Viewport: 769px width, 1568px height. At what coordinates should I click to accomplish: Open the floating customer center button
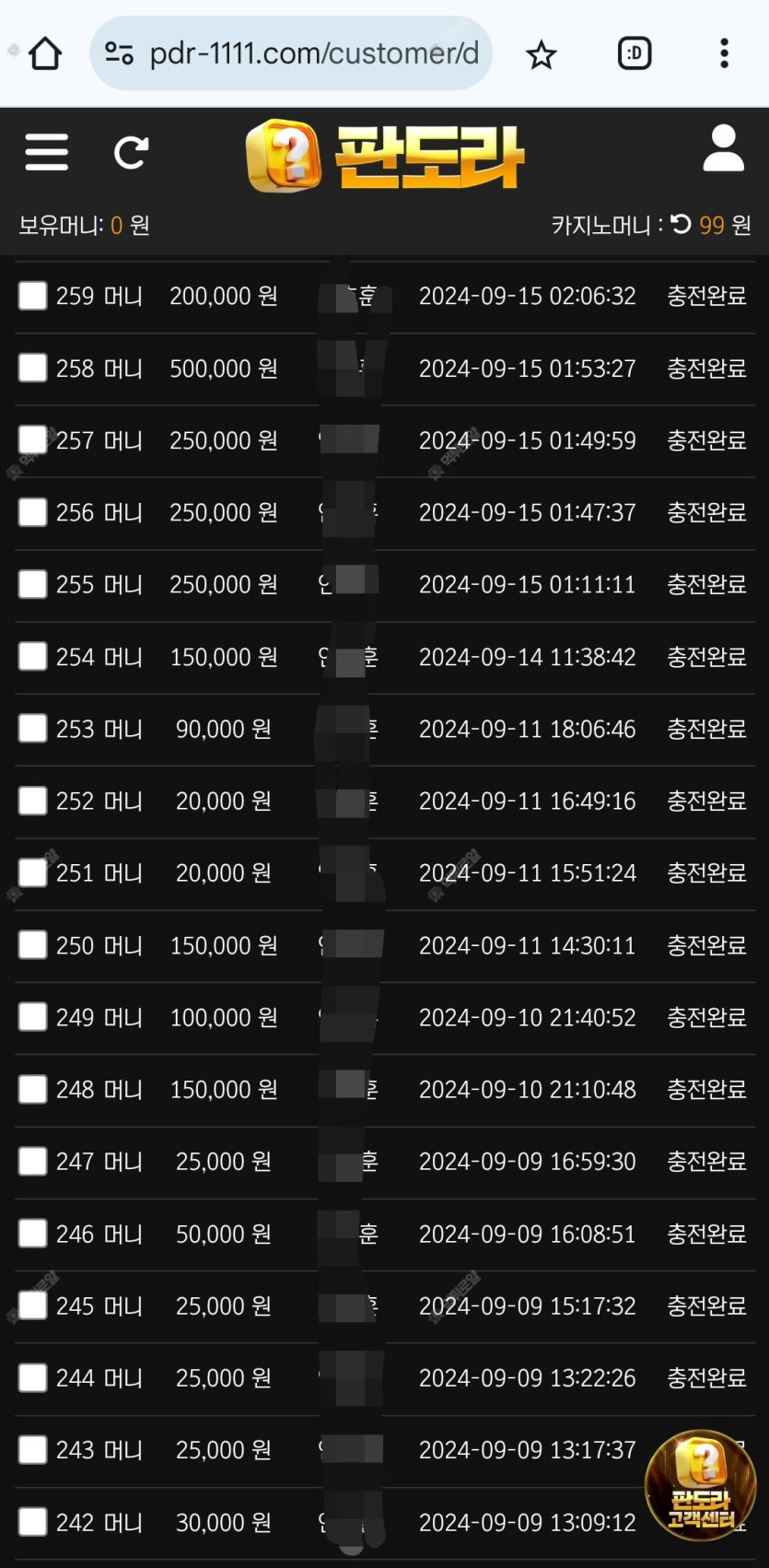[701, 1485]
